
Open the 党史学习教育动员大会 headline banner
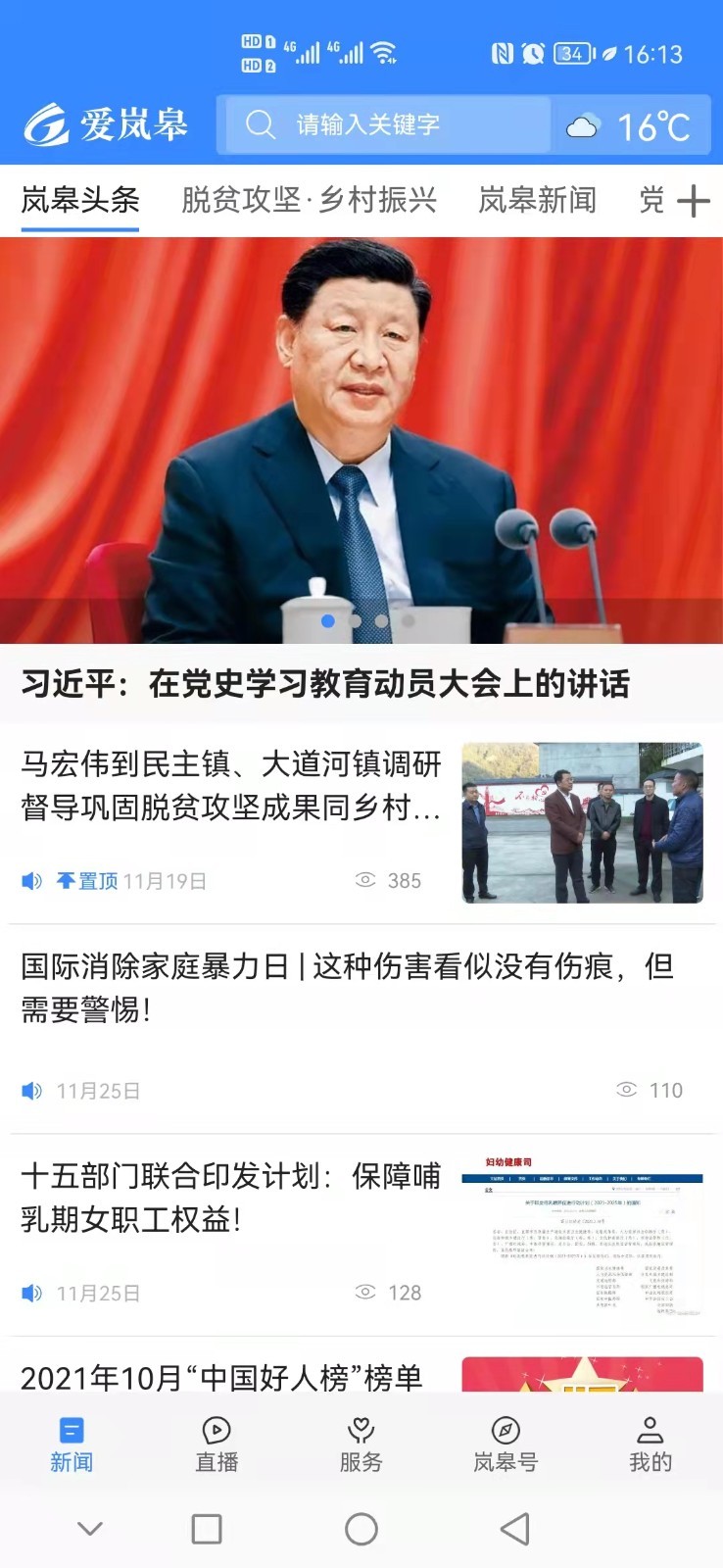coord(361,441)
